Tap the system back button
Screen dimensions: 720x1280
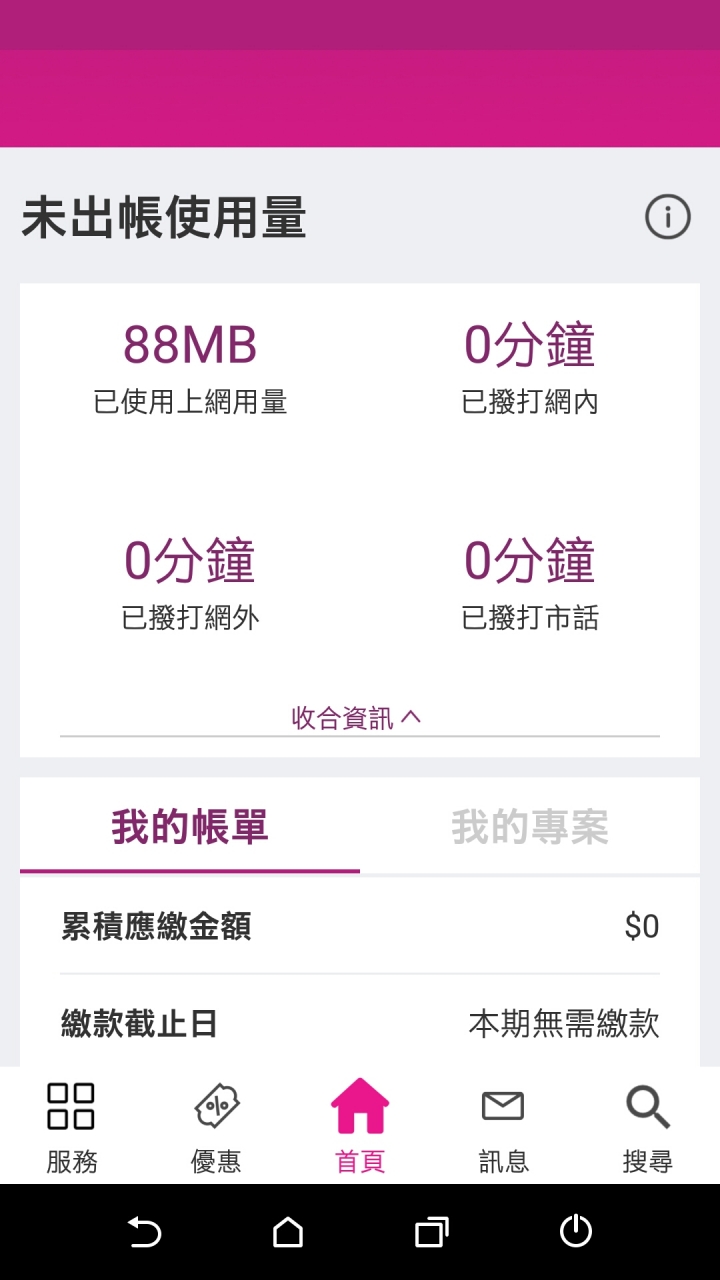144,1232
